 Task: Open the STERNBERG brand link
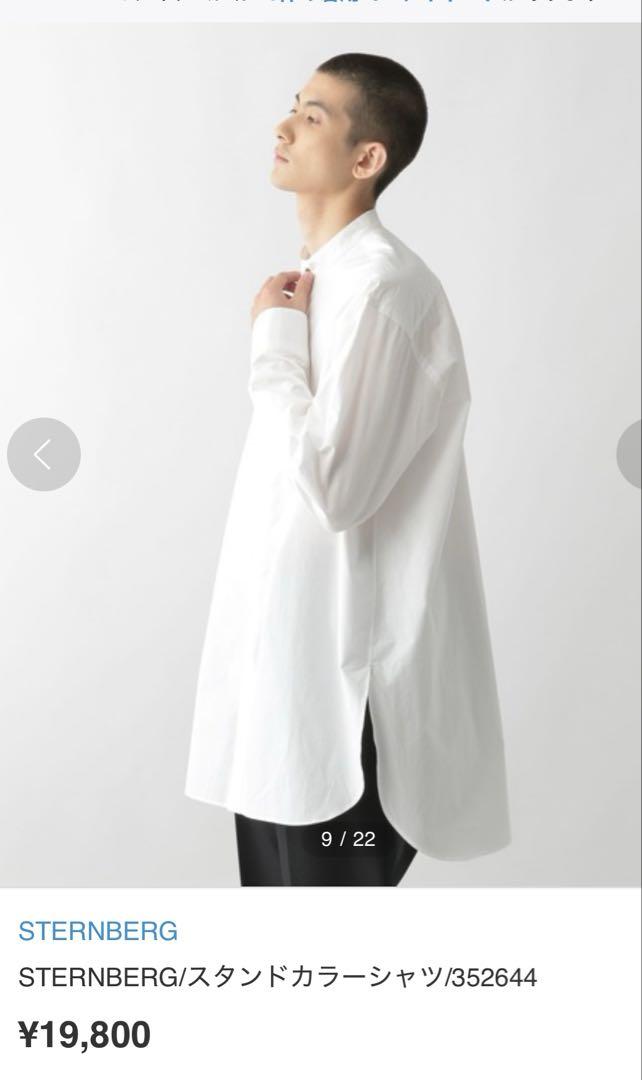click(98, 931)
